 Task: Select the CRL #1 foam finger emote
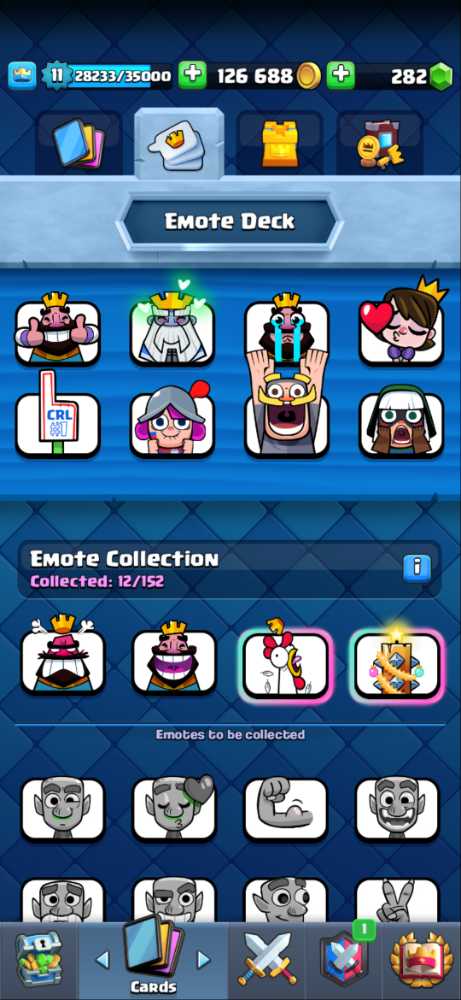(x=57, y=415)
